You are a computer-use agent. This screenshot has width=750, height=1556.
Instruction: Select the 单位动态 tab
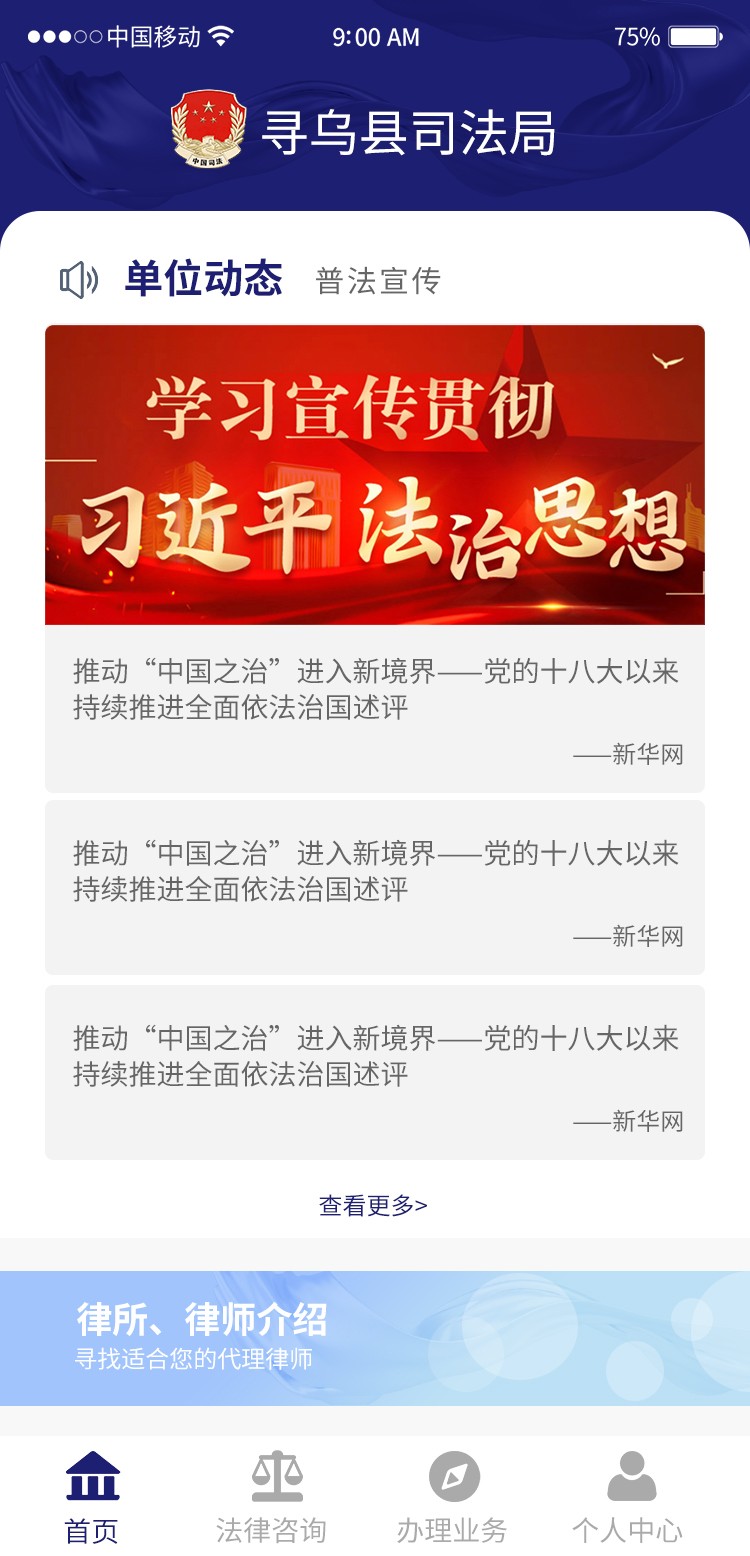coord(203,279)
